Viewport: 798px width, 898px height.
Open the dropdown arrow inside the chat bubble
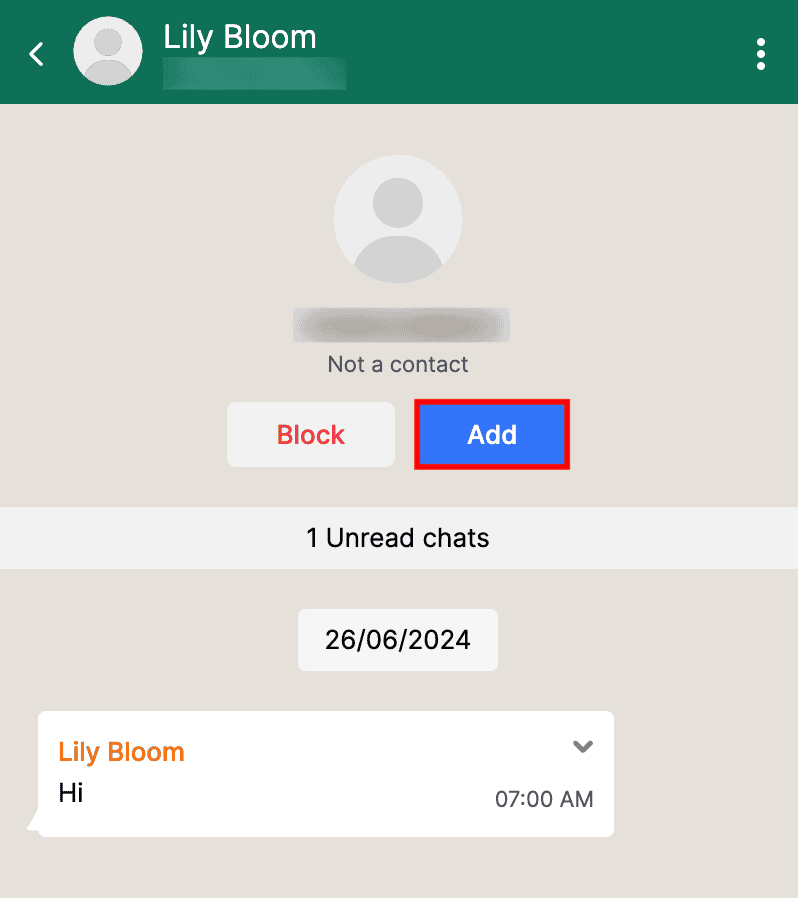click(x=582, y=746)
